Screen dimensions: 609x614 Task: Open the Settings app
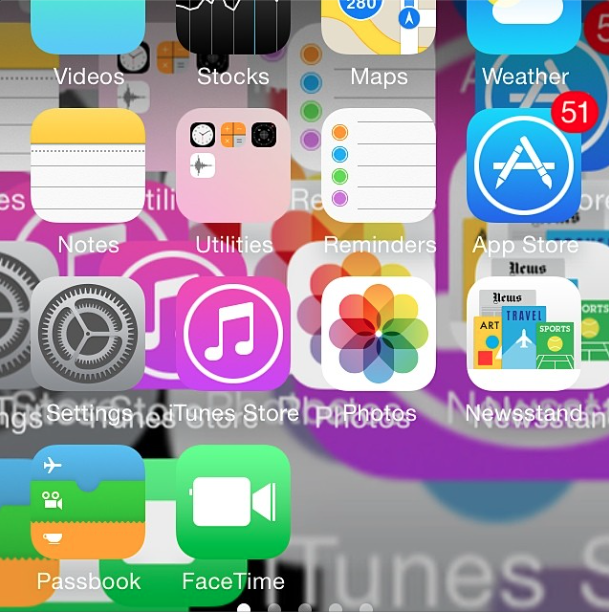point(88,333)
